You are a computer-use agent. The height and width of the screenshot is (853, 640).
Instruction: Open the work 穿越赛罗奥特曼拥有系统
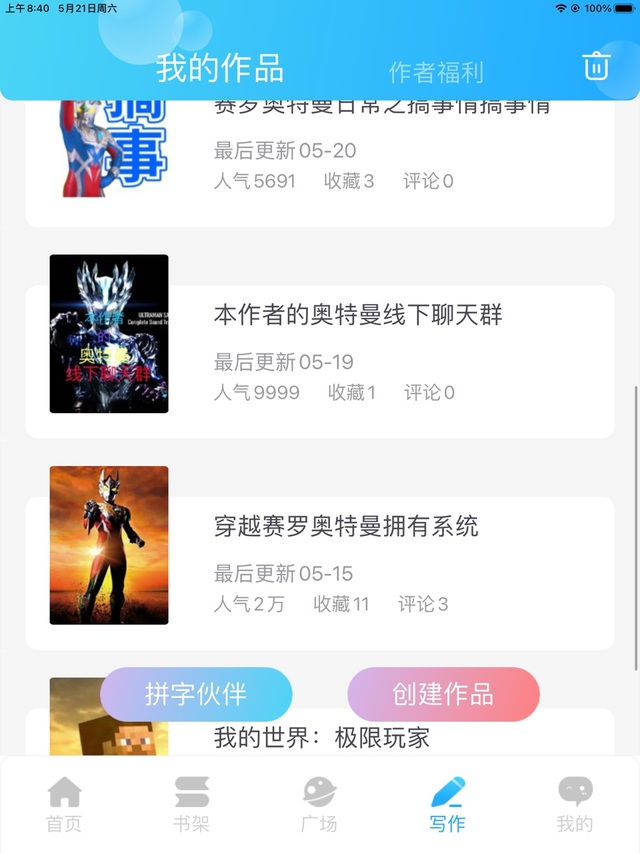(346, 526)
